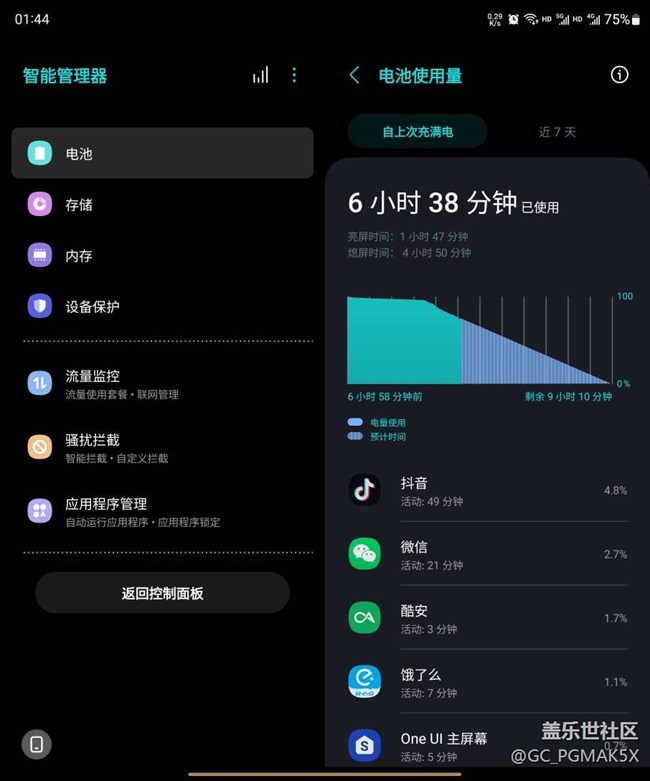Open 设备保护
The image size is (650, 781).
[x=162, y=307]
